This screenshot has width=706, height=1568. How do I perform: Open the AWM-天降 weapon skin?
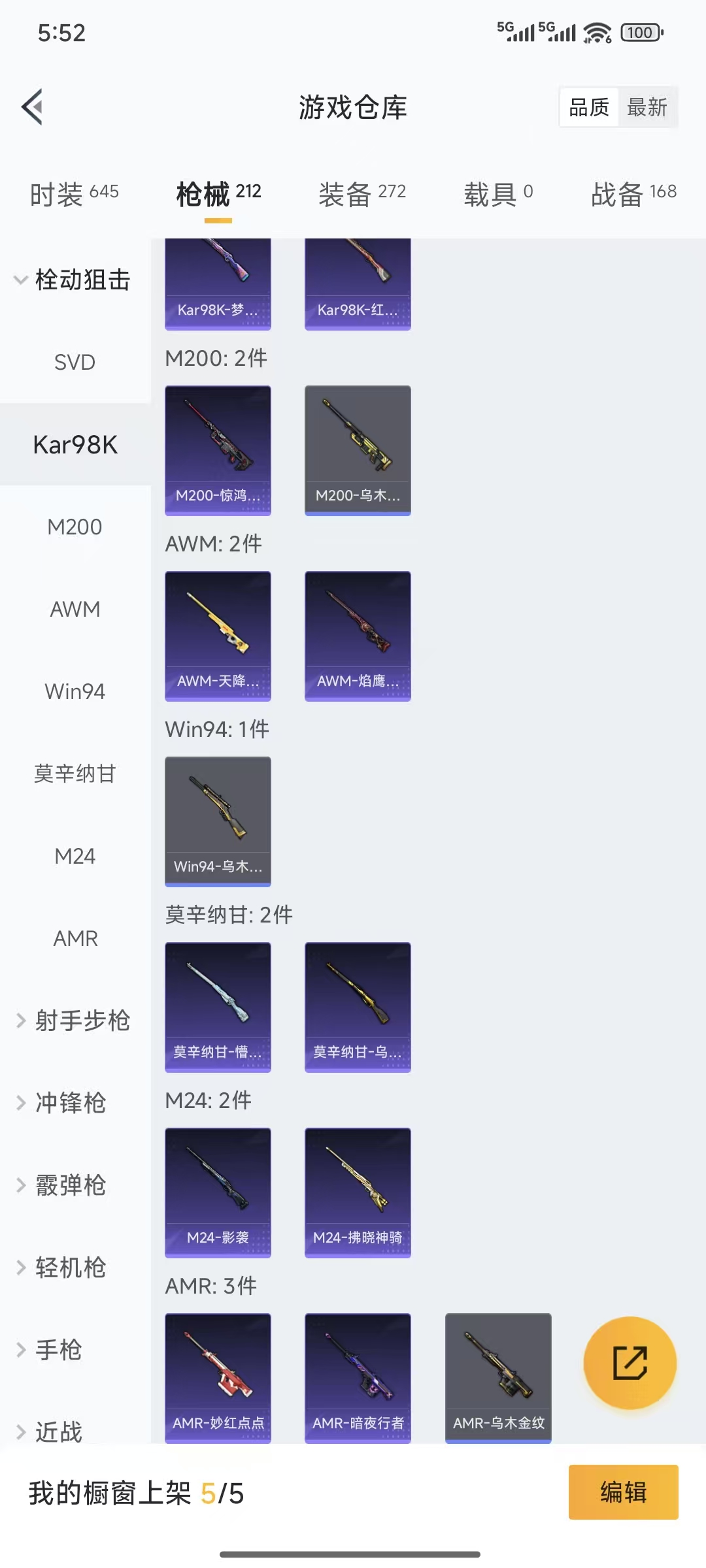point(218,636)
